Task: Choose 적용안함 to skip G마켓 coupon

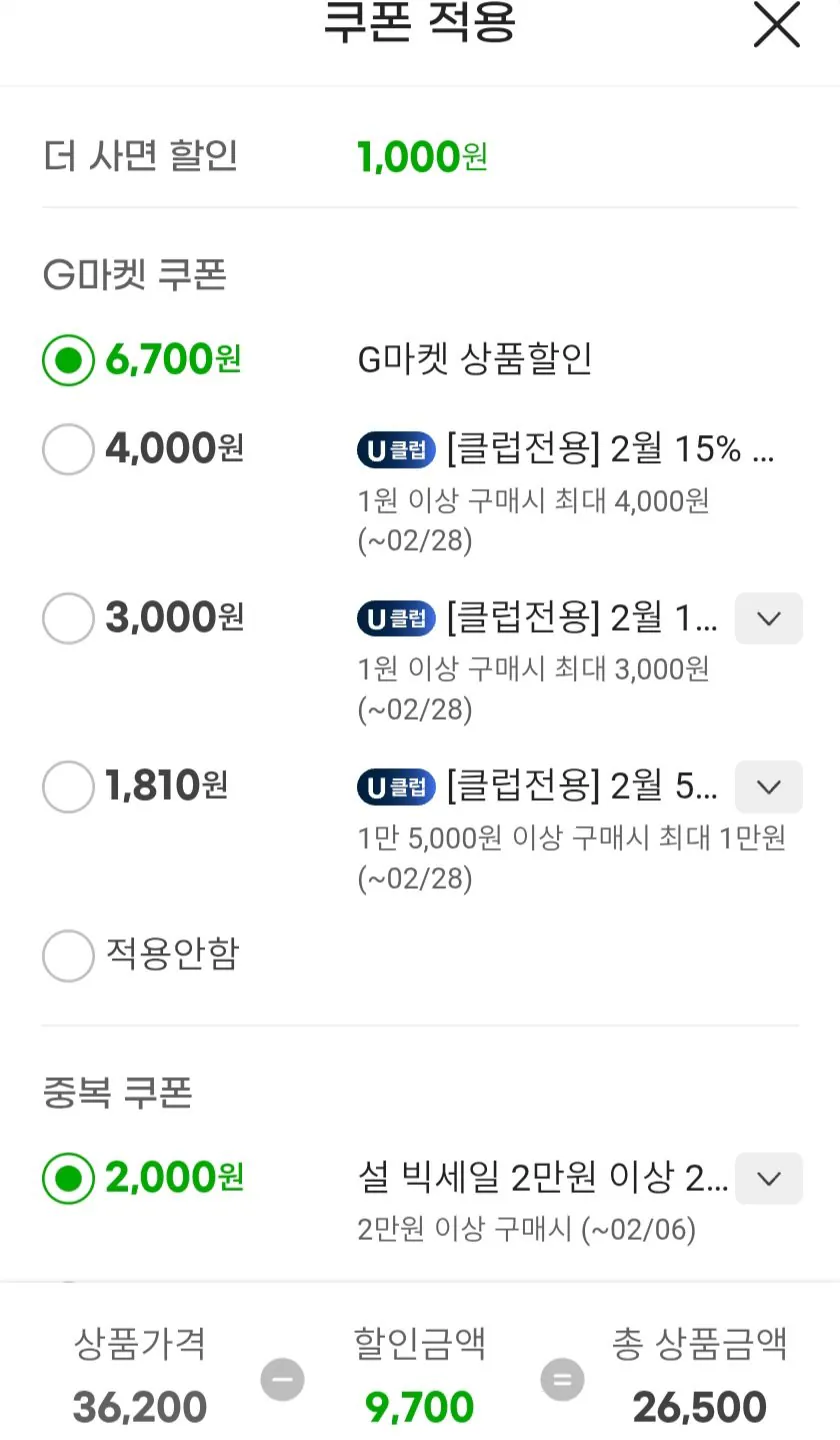Action: point(68,955)
